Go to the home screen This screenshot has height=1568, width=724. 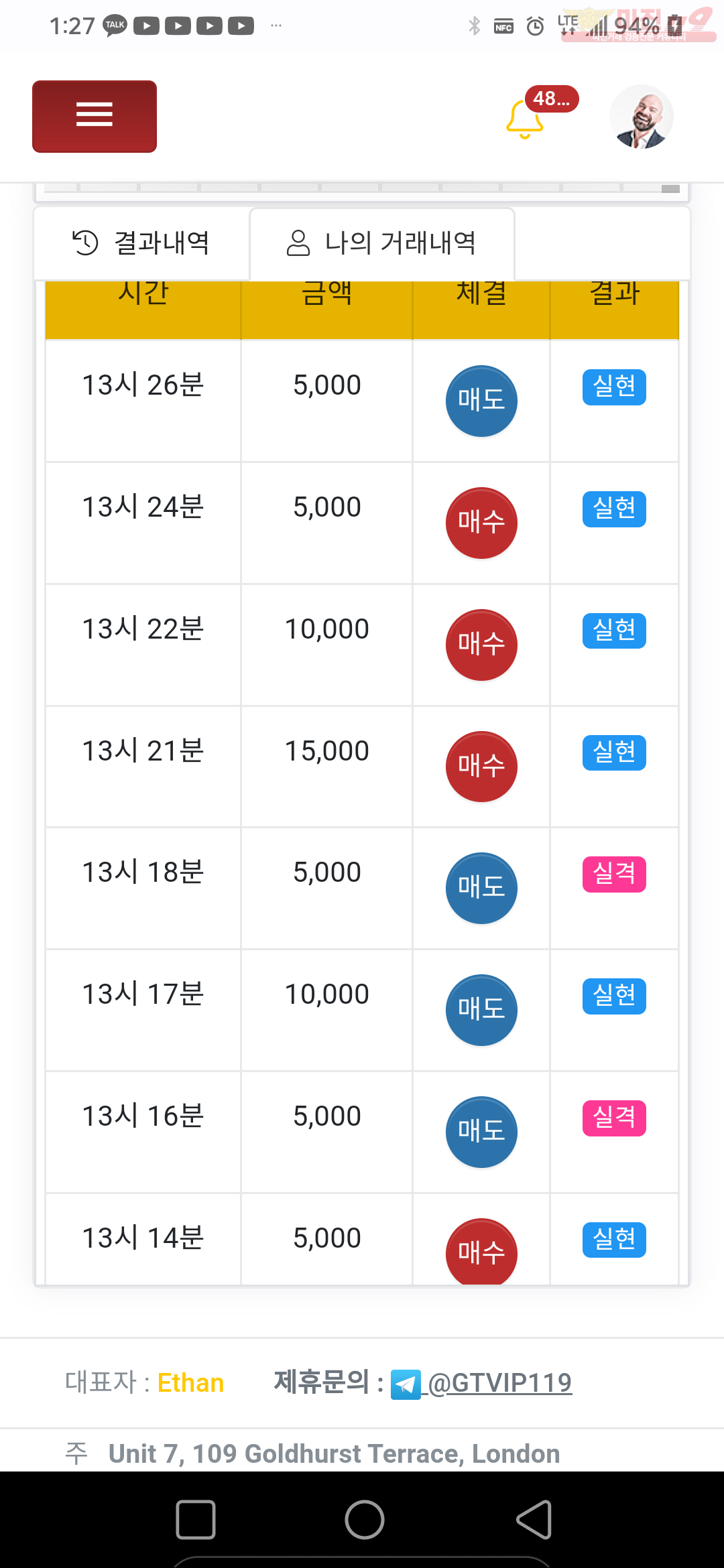(x=365, y=1520)
